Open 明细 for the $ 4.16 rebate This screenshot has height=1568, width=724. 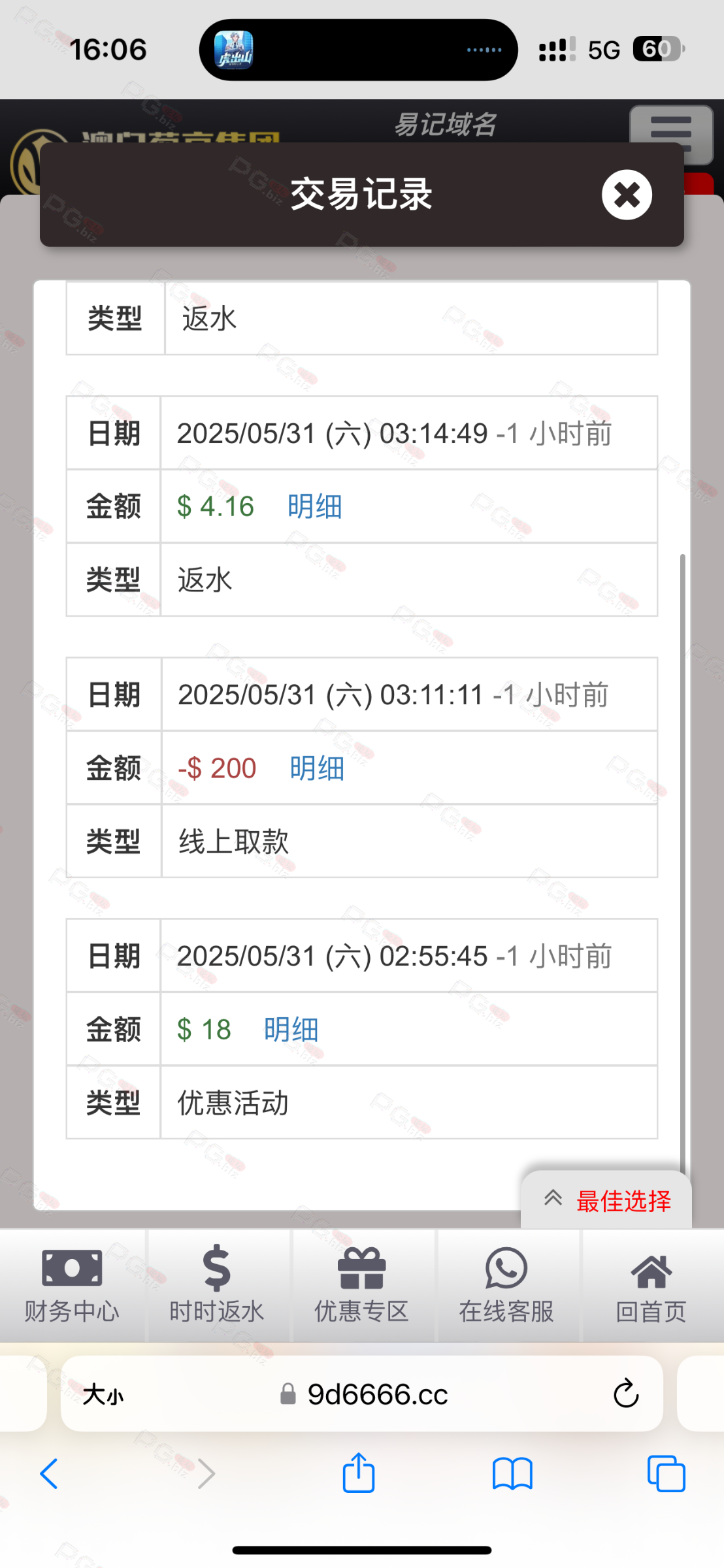tap(315, 506)
